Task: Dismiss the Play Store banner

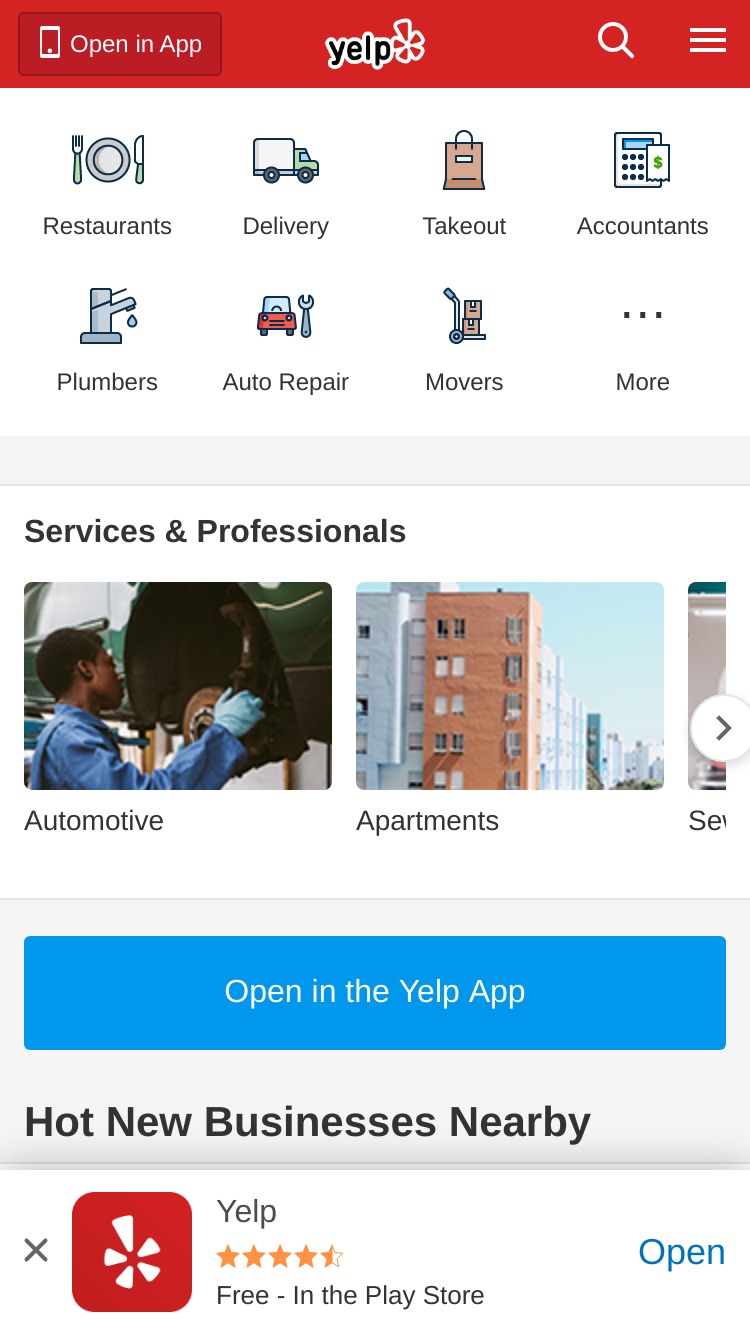Action: [36, 1250]
